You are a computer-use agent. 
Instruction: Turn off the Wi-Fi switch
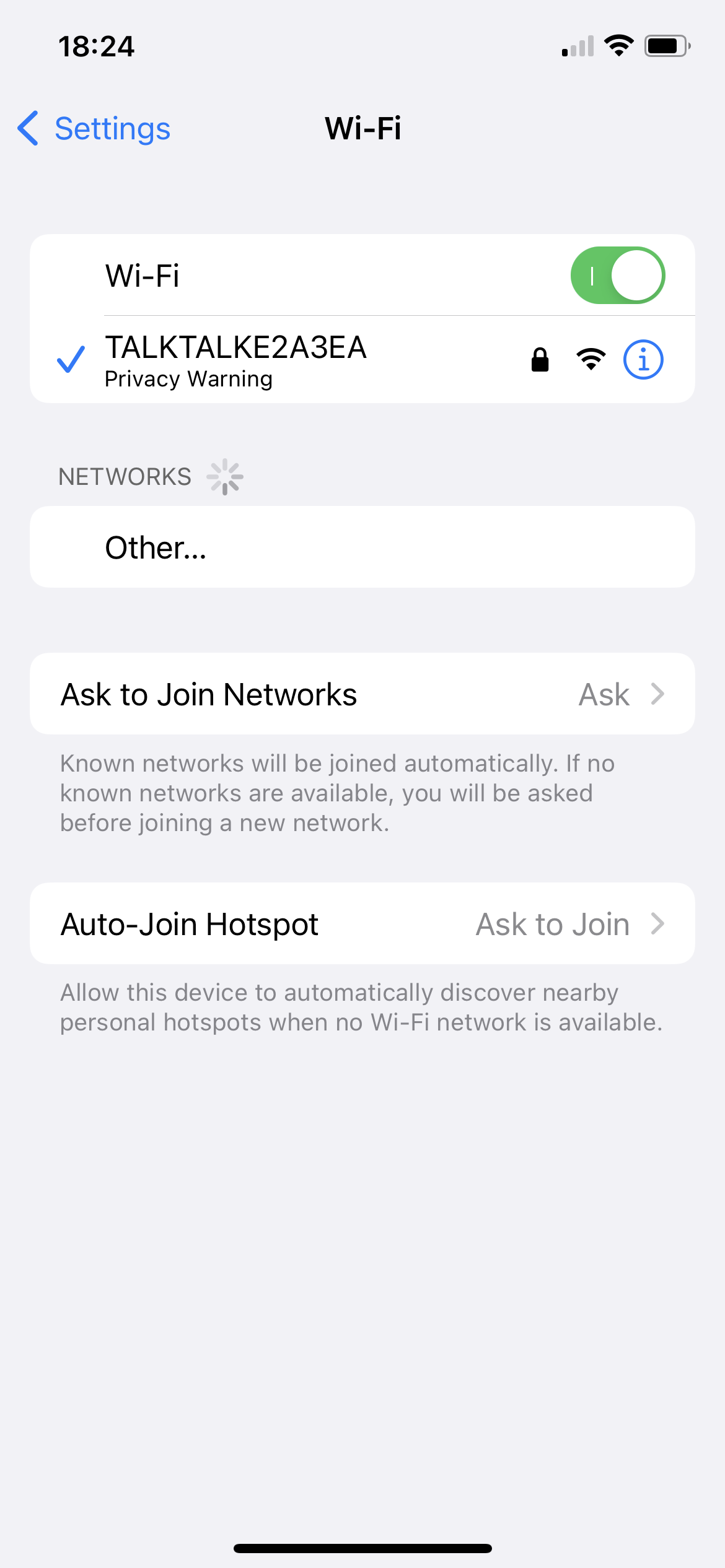pyautogui.click(x=617, y=276)
